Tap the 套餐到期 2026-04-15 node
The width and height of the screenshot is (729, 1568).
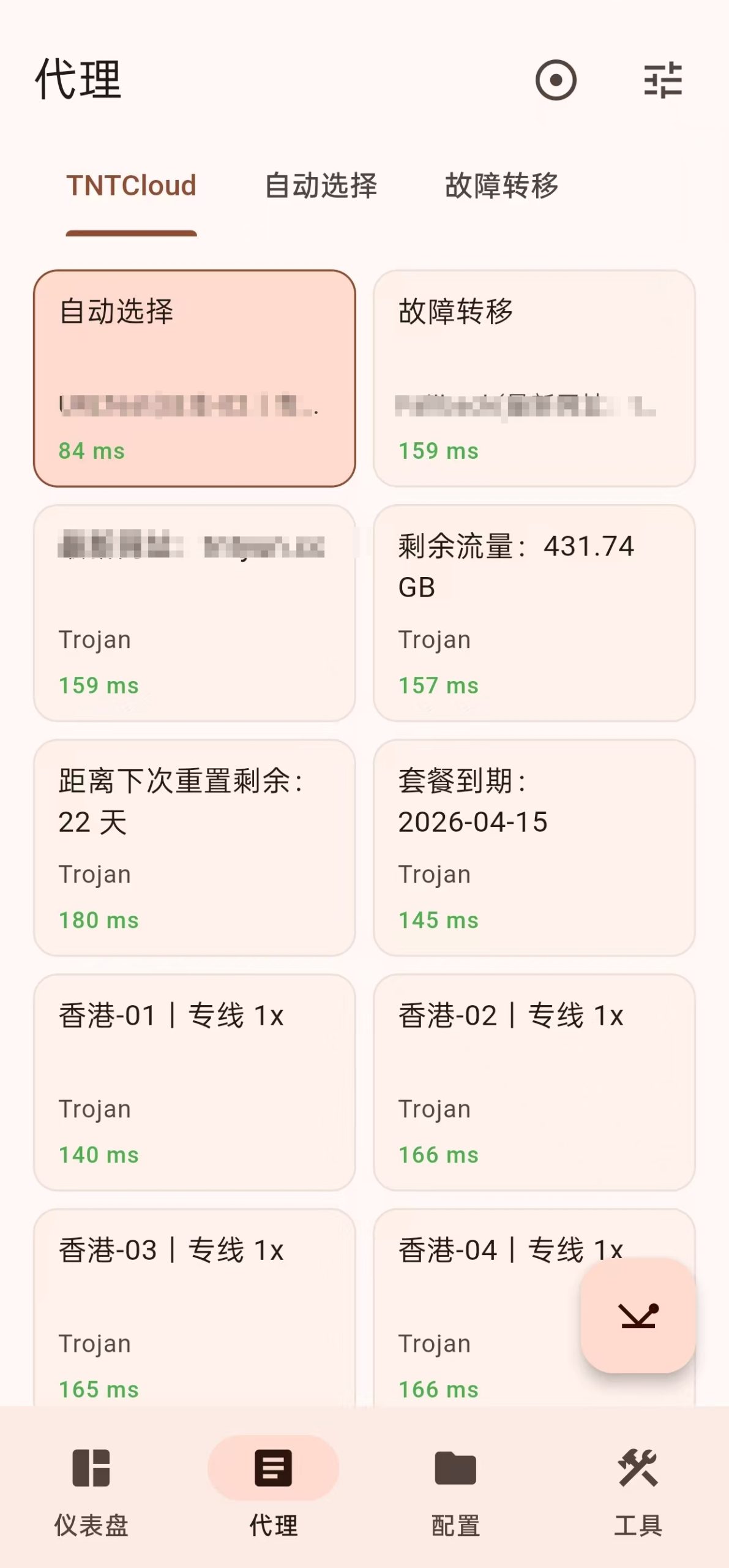[534, 848]
